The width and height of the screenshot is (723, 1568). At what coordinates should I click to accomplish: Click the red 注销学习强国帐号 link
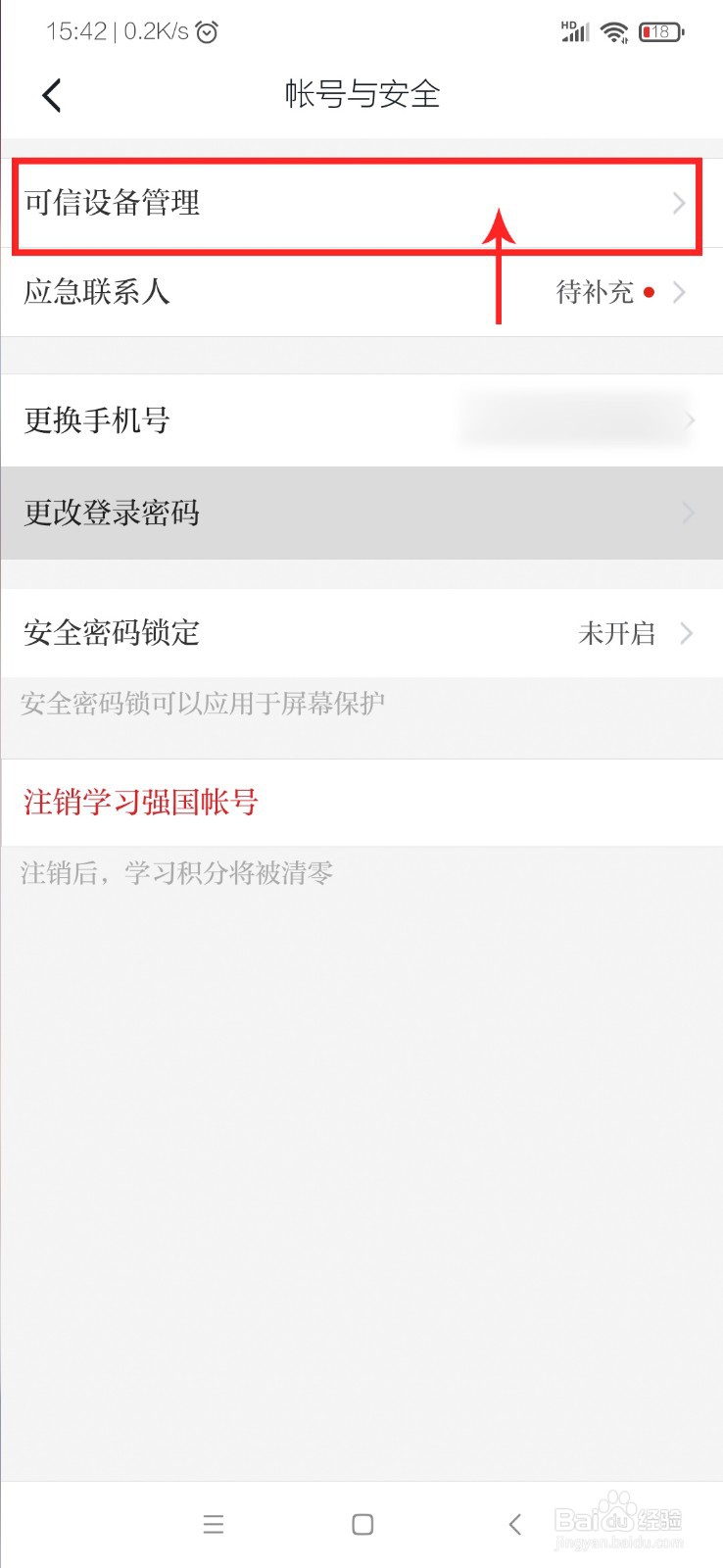[x=140, y=802]
